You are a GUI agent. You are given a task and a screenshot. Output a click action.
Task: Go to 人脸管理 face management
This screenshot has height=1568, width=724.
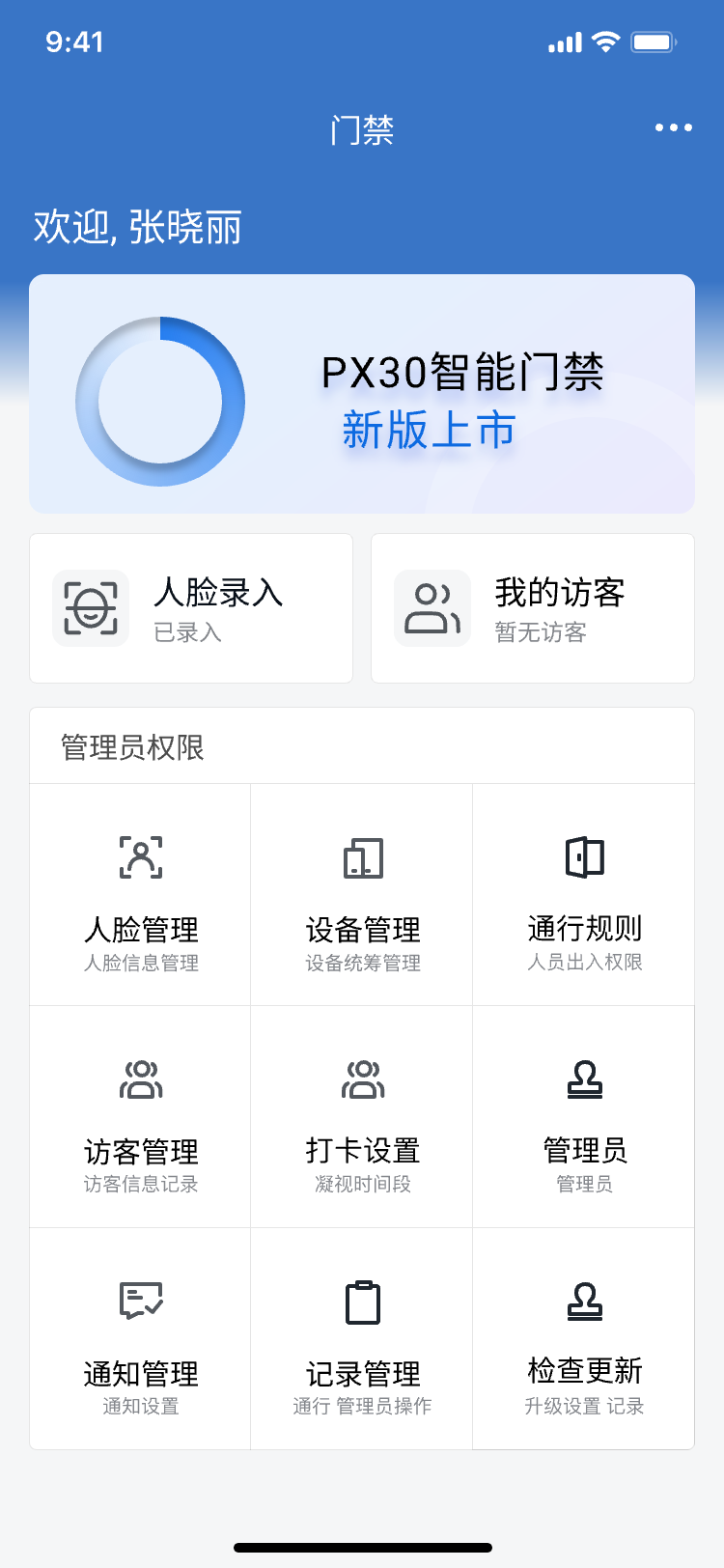pos(141,895)
